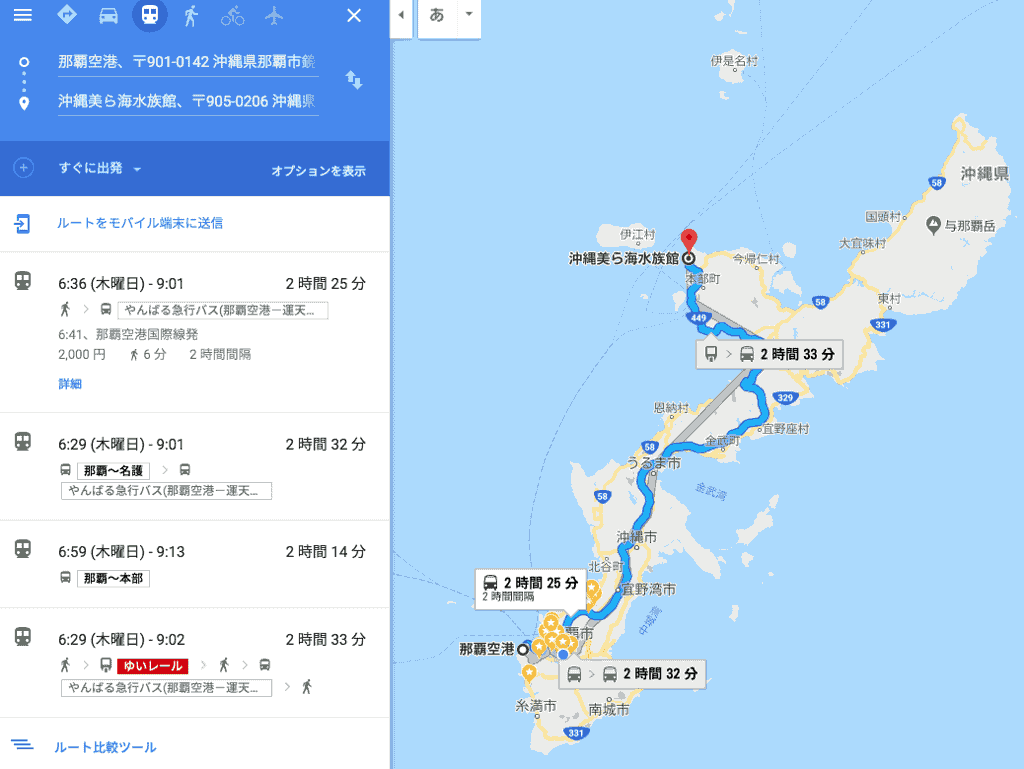1024x769 pixels.
Task: Open 詳細 for the 6:36 route
Action: [x=70, y=384]
